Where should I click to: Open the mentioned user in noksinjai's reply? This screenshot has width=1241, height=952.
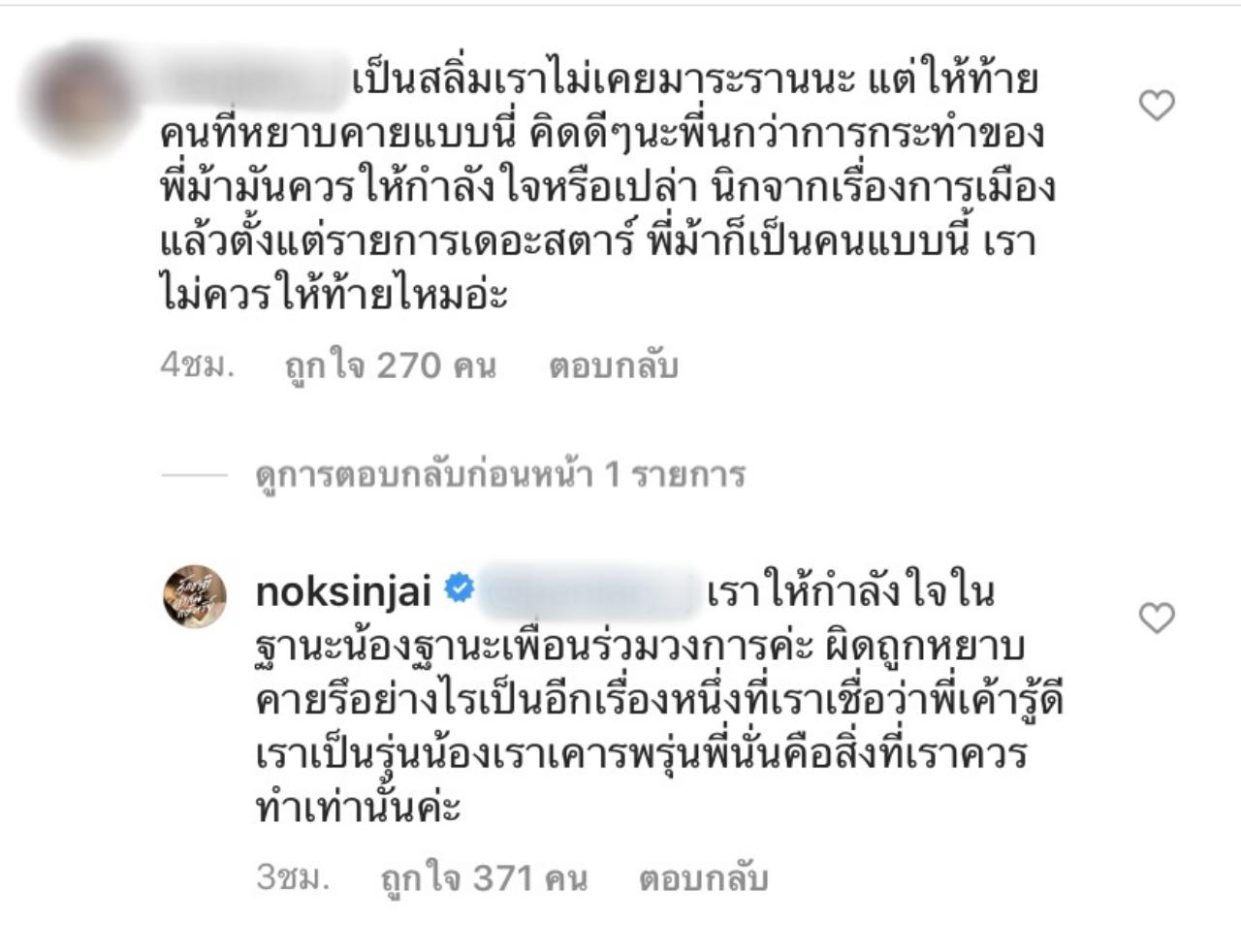point(589,591)
